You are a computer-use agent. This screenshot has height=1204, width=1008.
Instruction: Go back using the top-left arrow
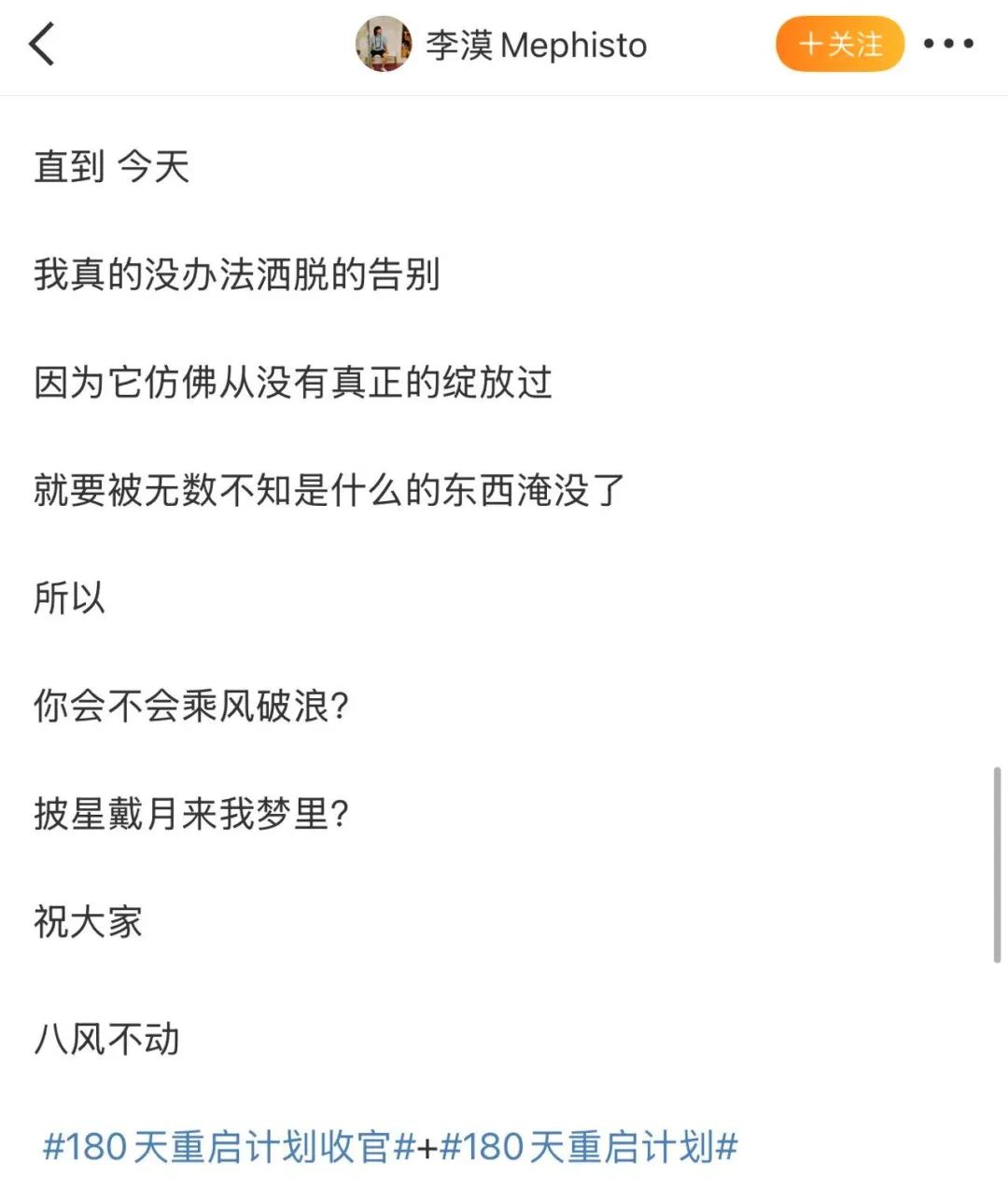[43, 45]
